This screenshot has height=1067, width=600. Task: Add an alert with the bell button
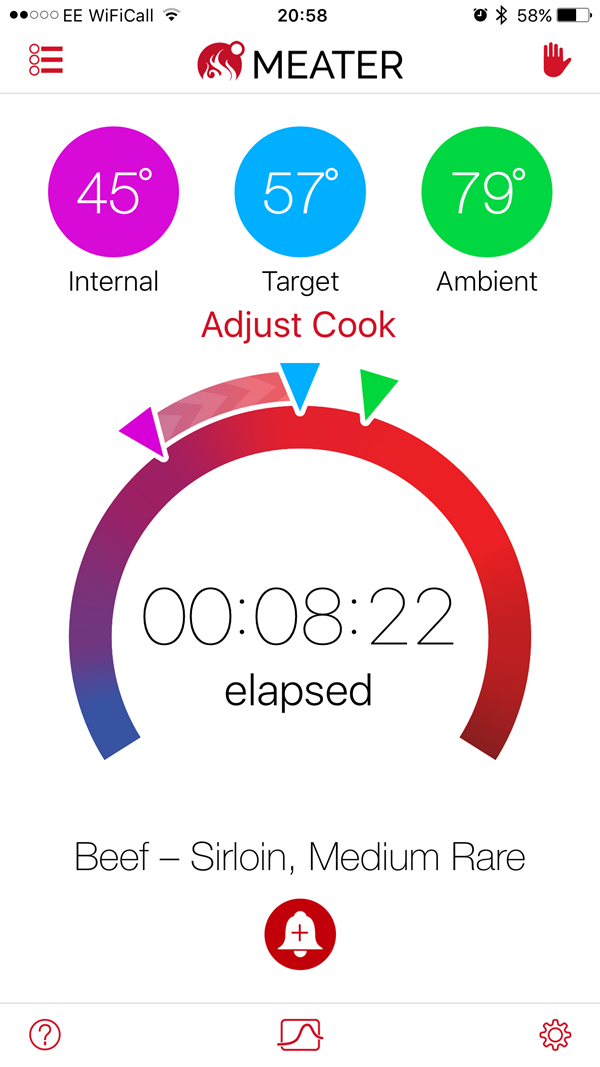pyautogui.click(x=300, y=932)
